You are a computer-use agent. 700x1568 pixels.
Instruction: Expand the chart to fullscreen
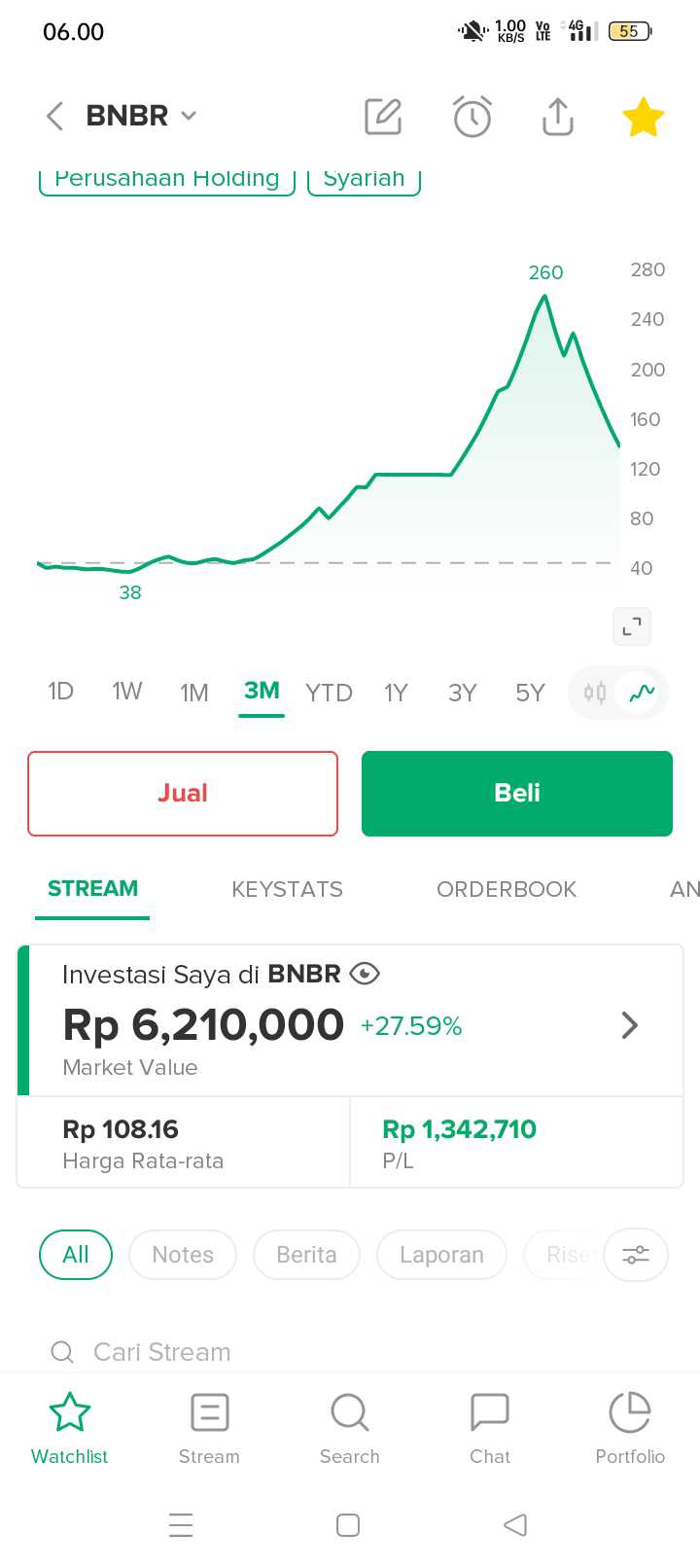coord(632,626)
